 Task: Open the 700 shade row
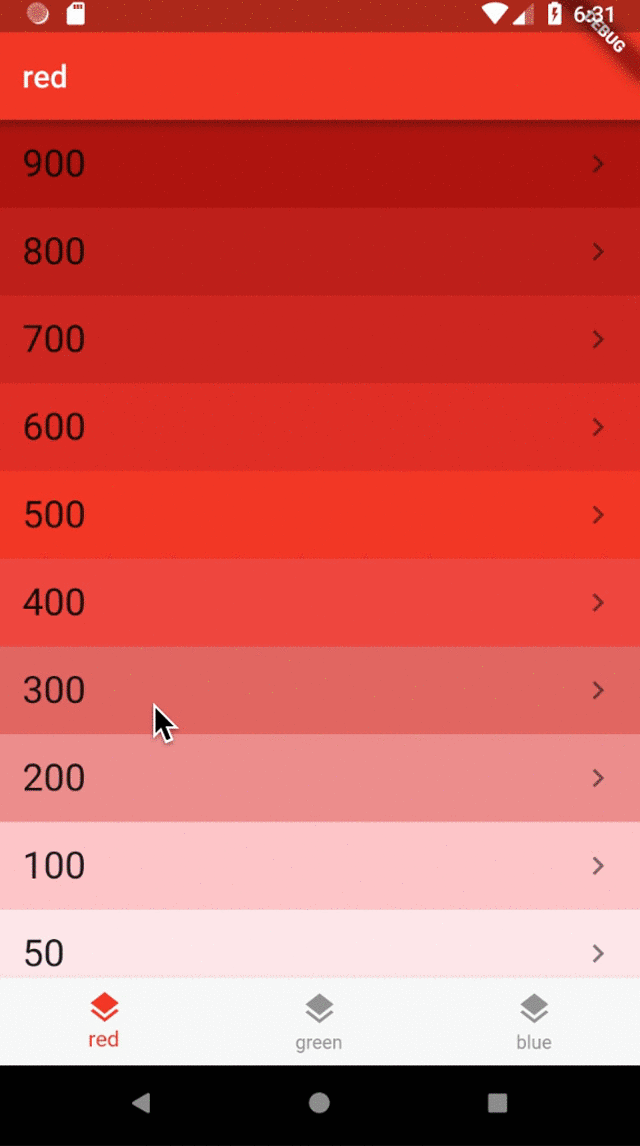320,339
